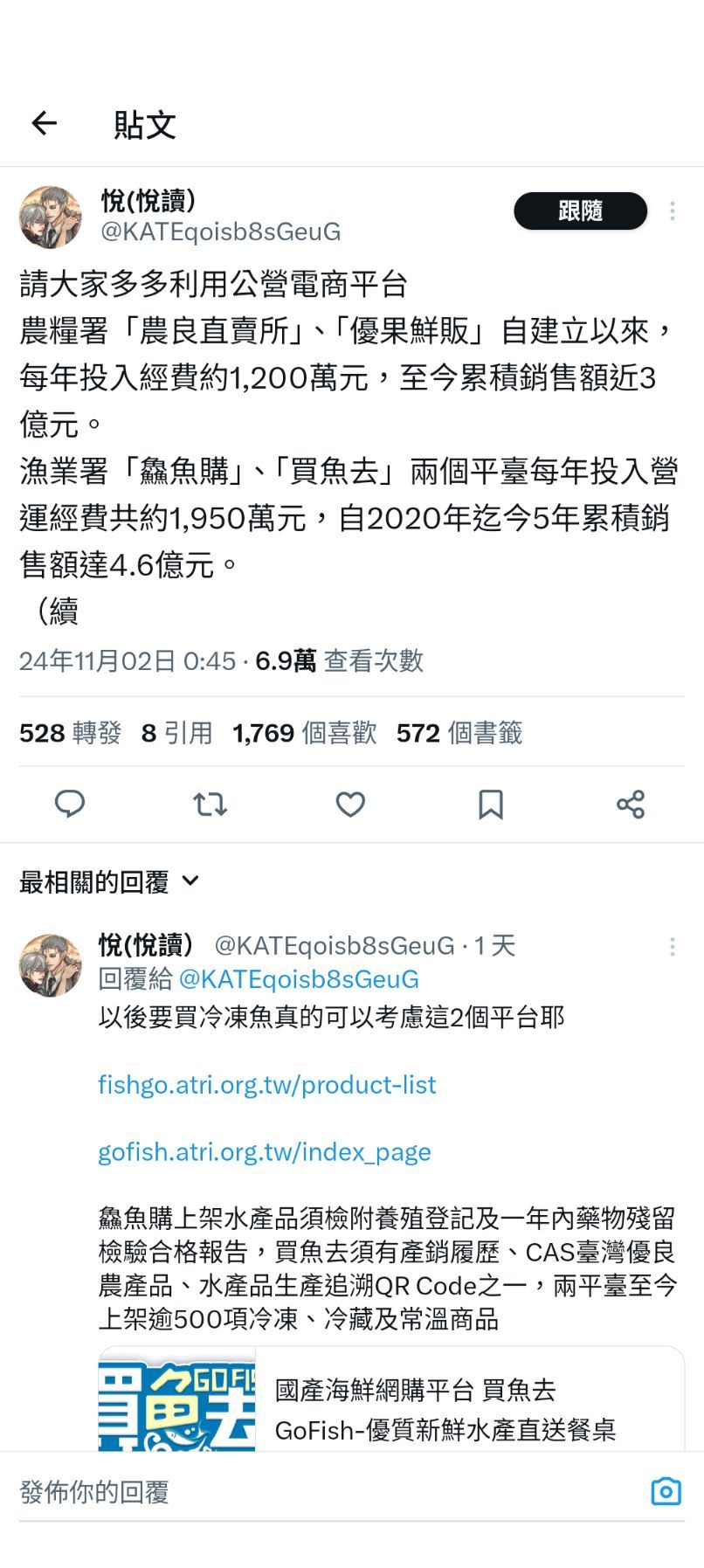Viewport: 704px width, 1568px height.
Task: View the 1,769 個喜歡 list
Action: coord(304,732)
